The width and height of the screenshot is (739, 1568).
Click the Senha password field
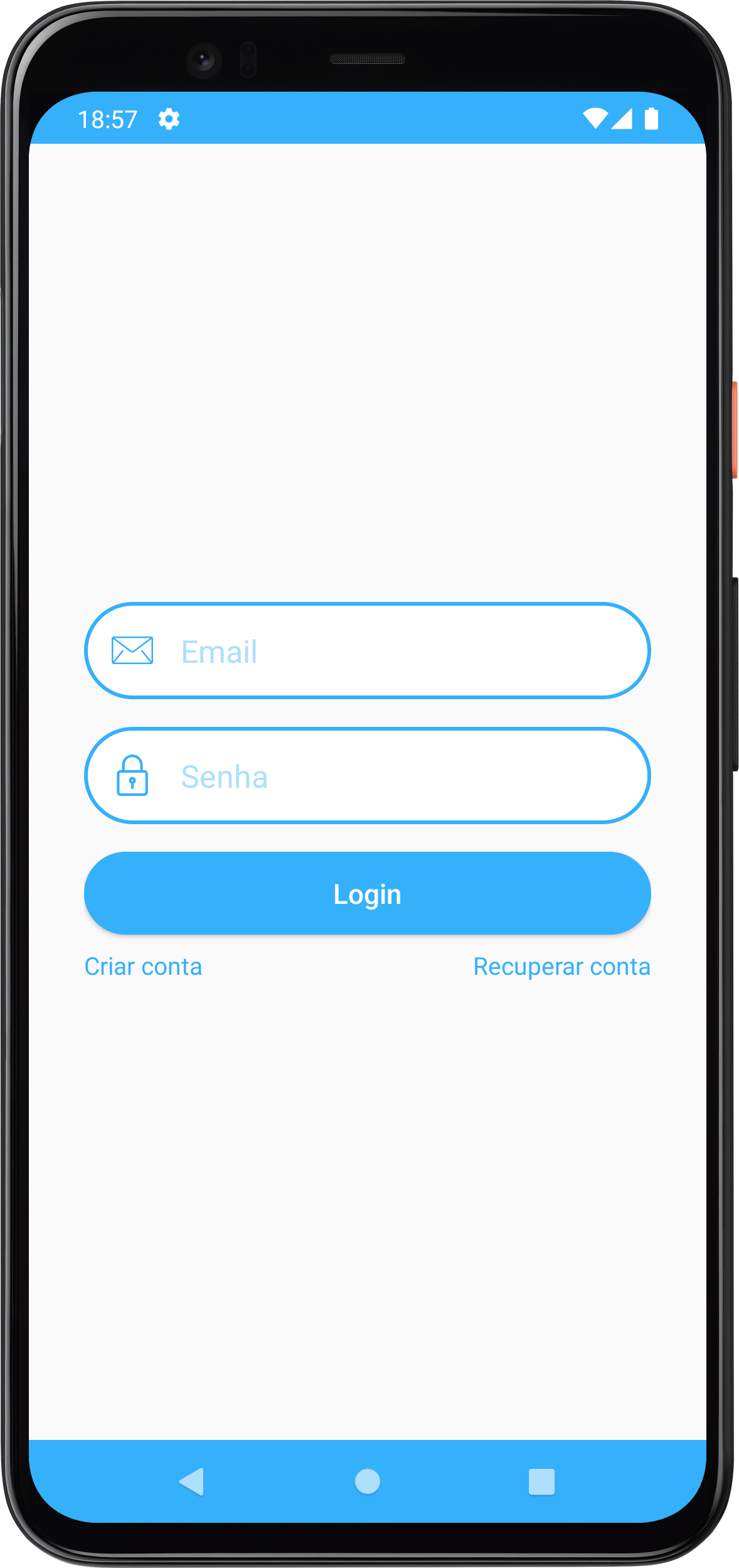point(368,776)
